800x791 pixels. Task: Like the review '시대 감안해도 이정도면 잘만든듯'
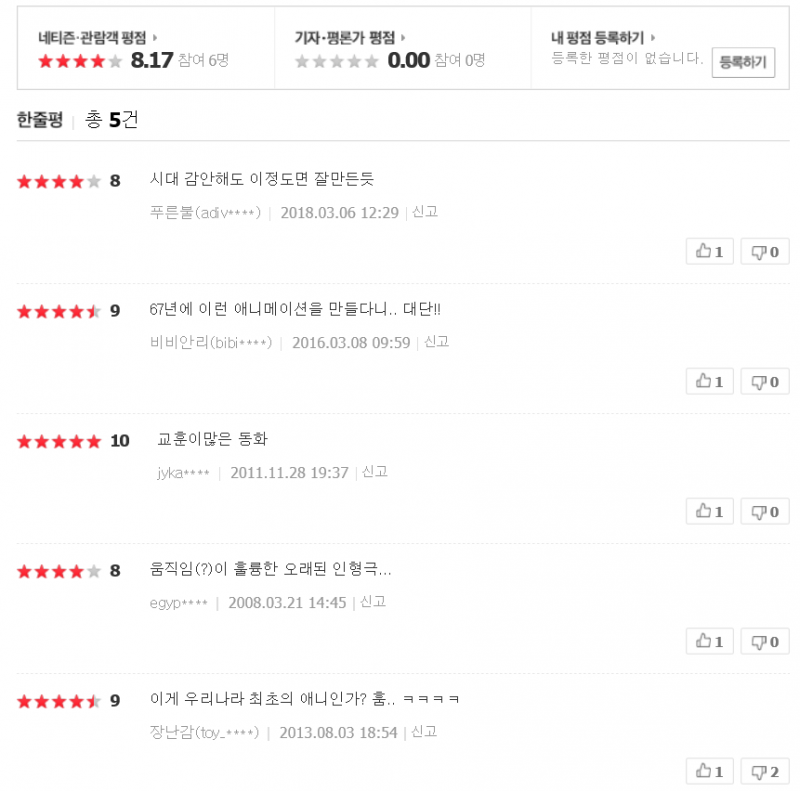(710, 251)
